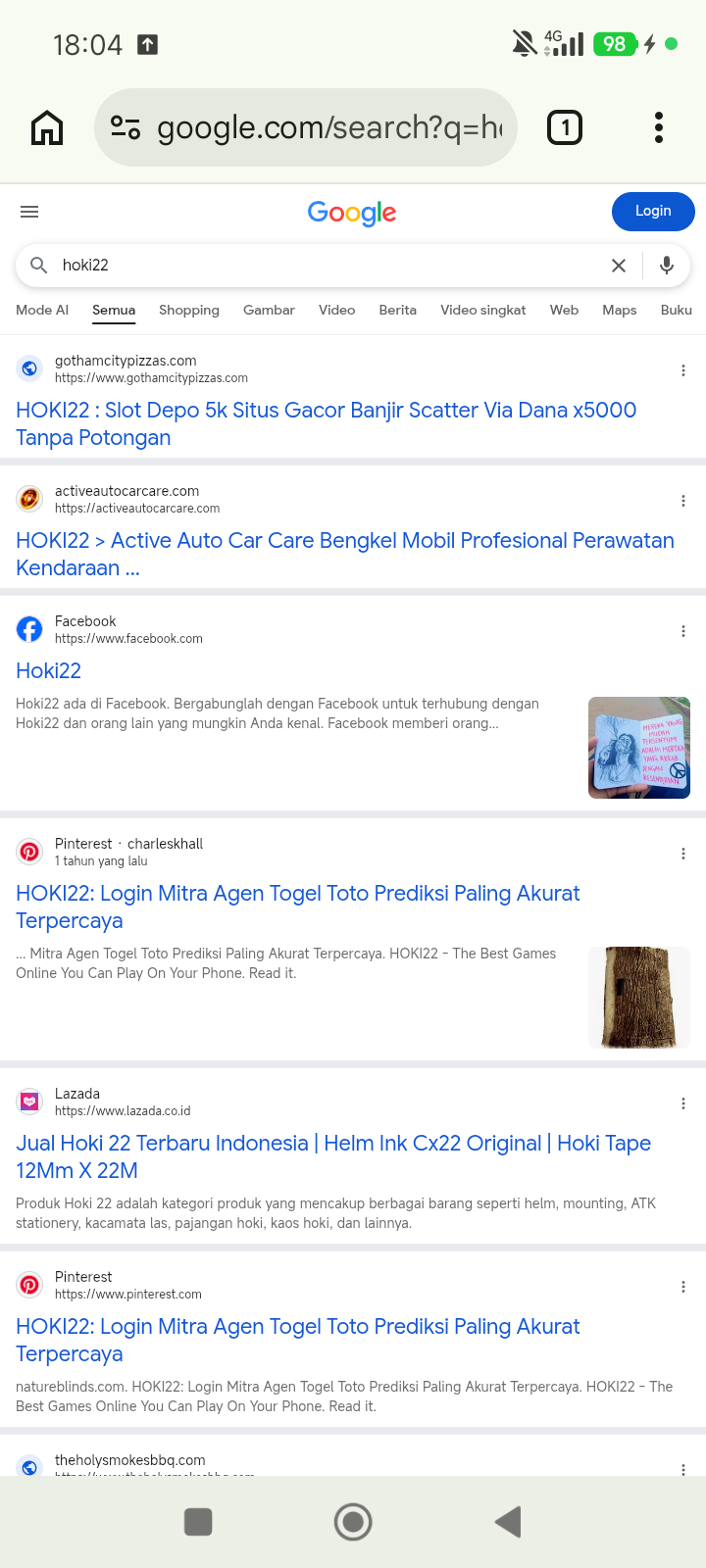
Task: Switch to the Gambar tab
Action: click(269, 310)
